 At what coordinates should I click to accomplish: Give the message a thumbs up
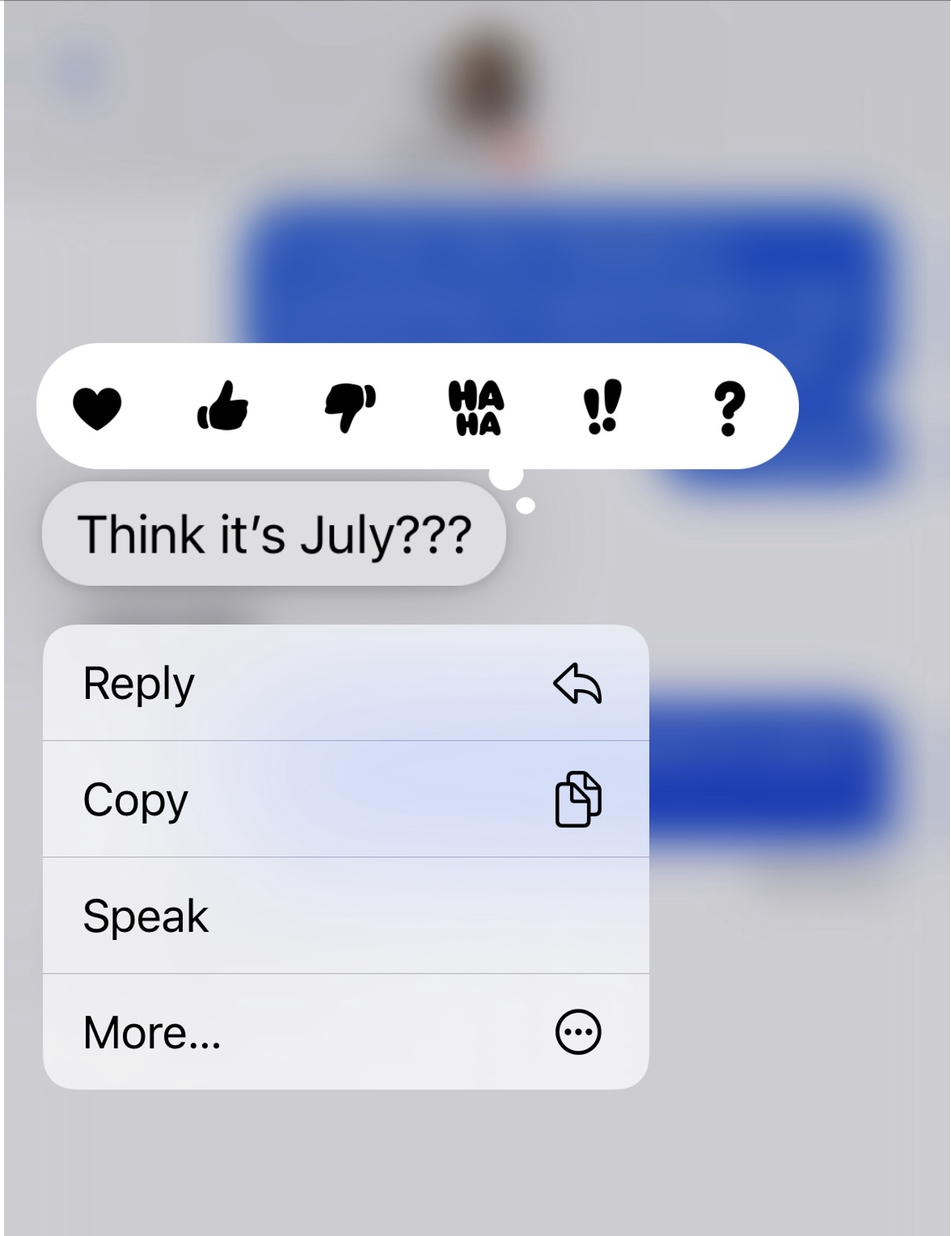pyautogui.click(x=223, y=407)
